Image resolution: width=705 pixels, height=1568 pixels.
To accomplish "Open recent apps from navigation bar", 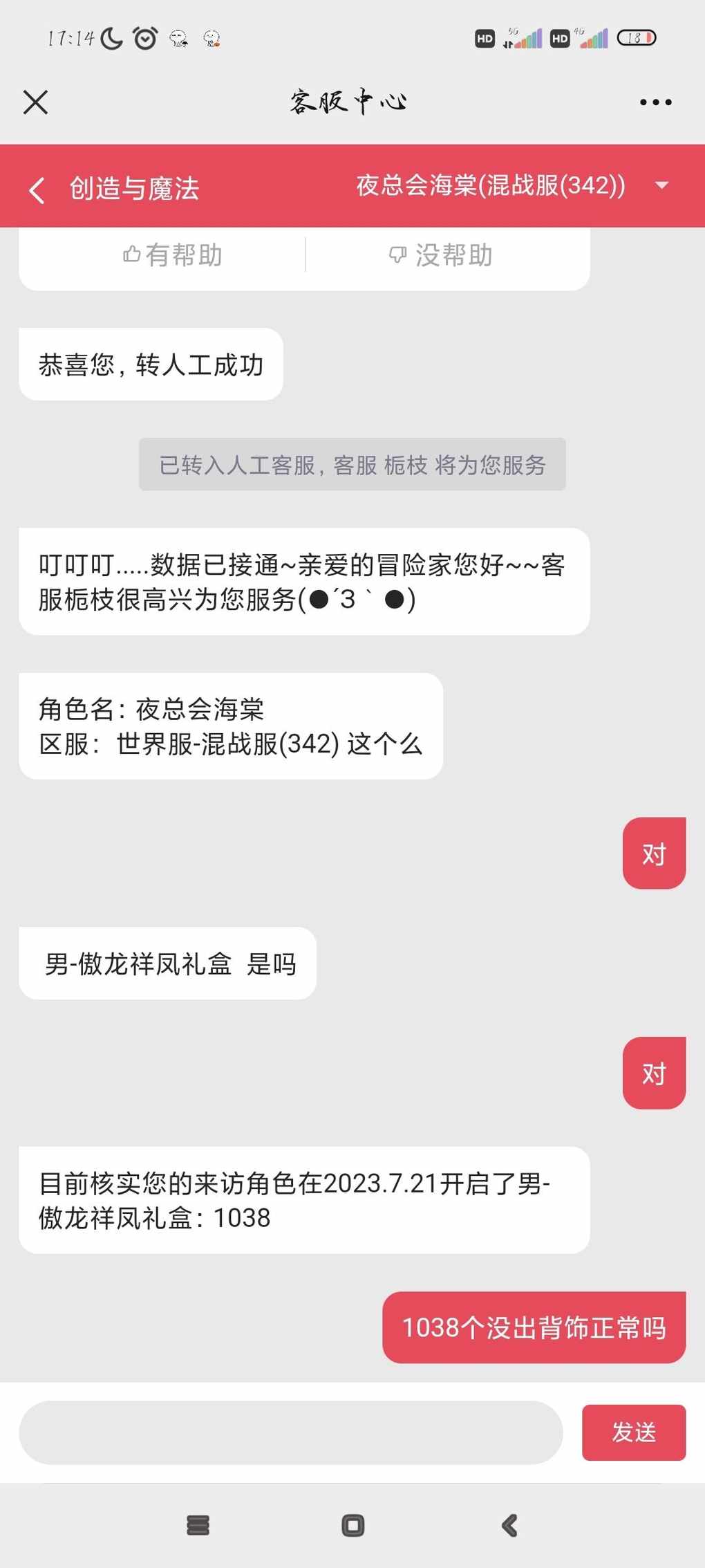I will click(198, 1525).
